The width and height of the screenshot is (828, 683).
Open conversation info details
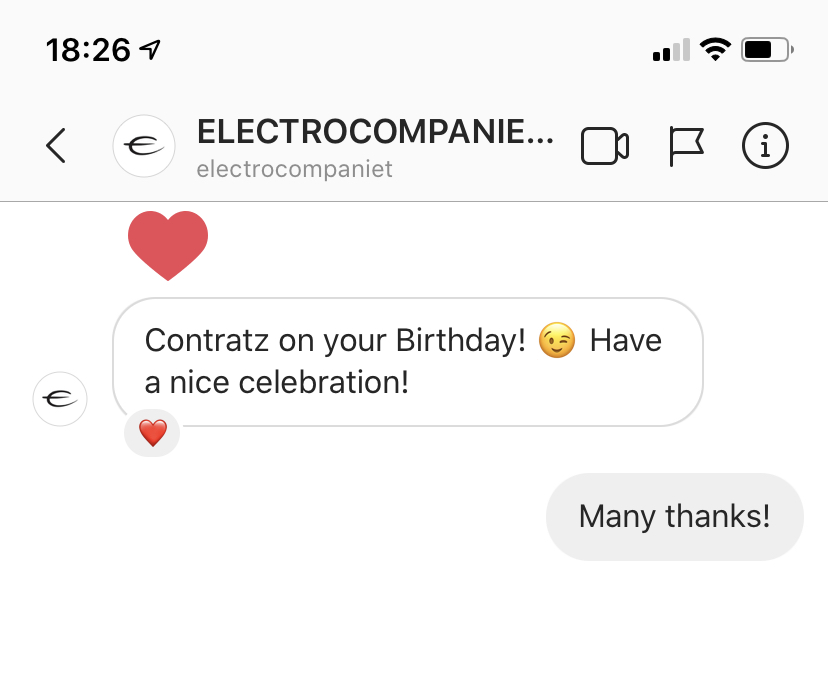[x=765, y=147]
